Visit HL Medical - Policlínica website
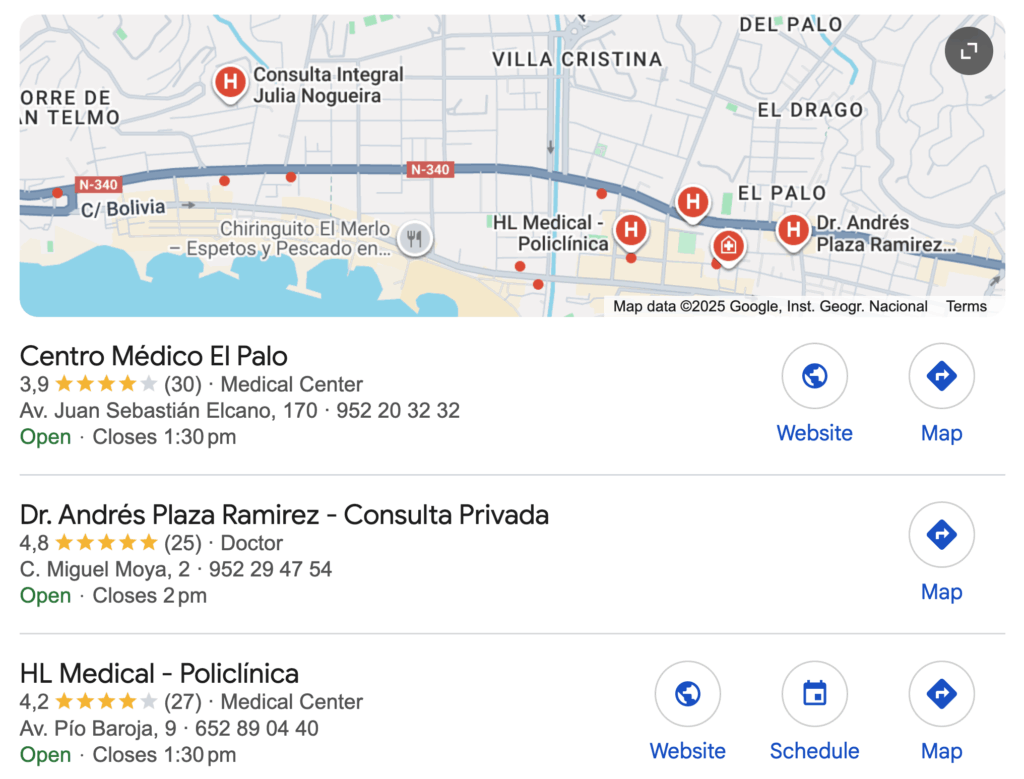The height and width of the screenshot is (779, 1024). click(x=687, y=695)
